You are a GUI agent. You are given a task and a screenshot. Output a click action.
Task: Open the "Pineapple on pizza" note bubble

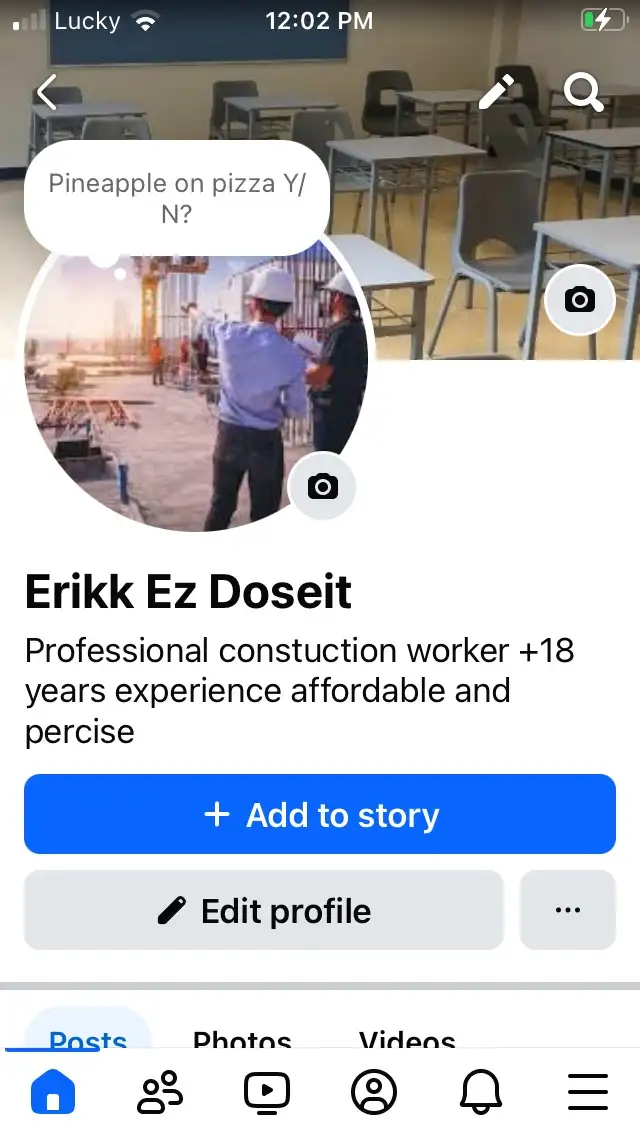click(177, 198)
